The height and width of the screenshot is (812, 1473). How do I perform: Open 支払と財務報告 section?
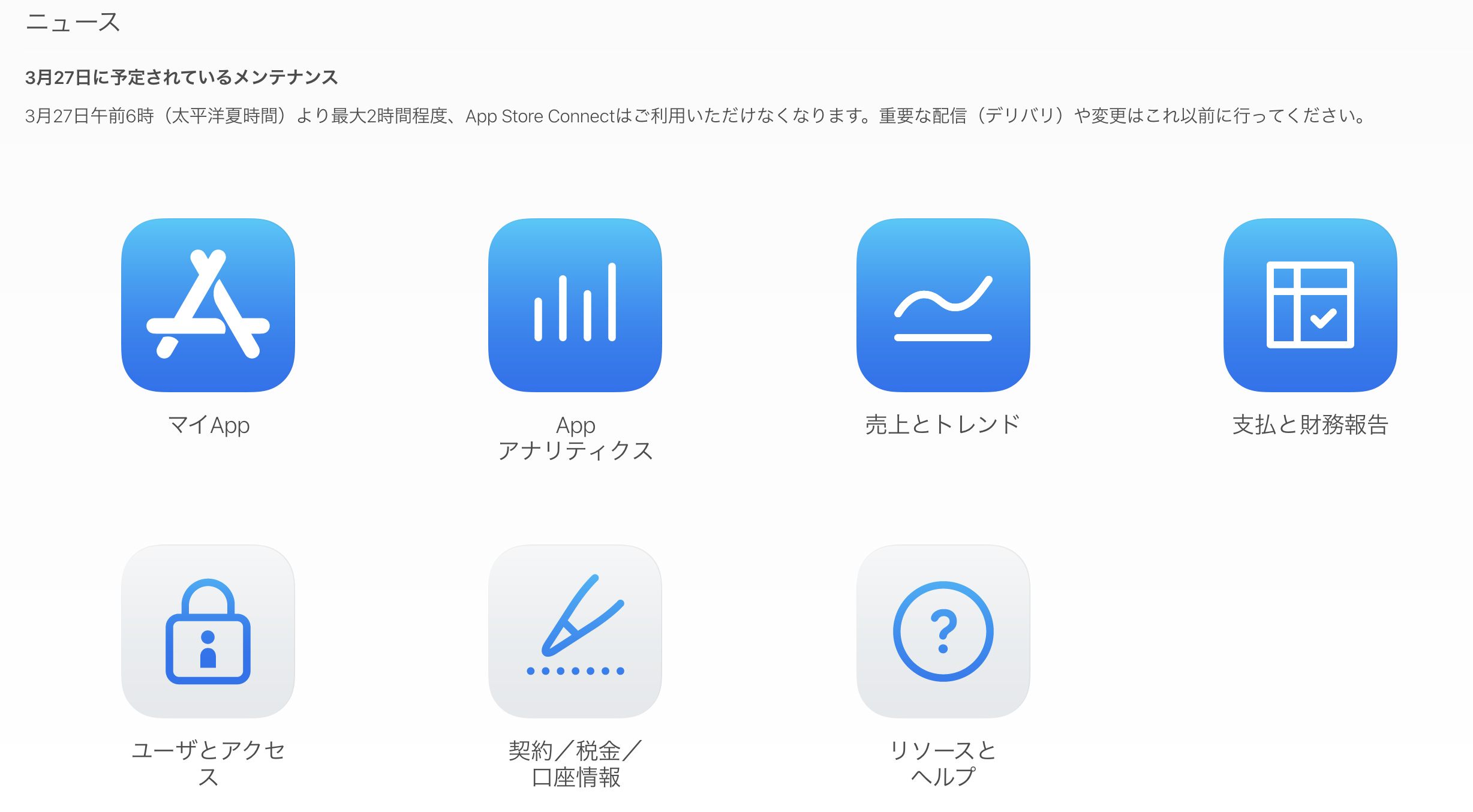tap(1310, 305)
